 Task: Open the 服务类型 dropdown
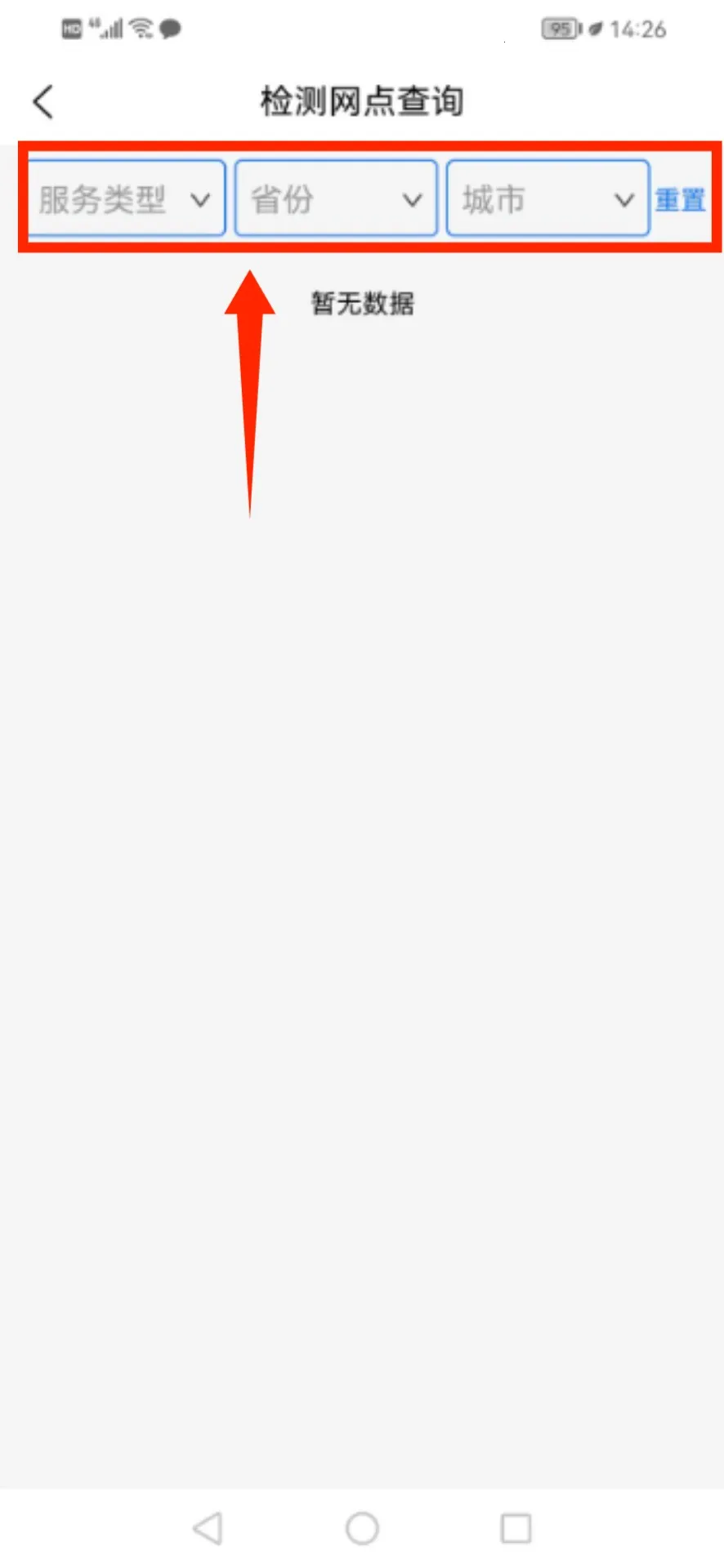coord(125,199)
